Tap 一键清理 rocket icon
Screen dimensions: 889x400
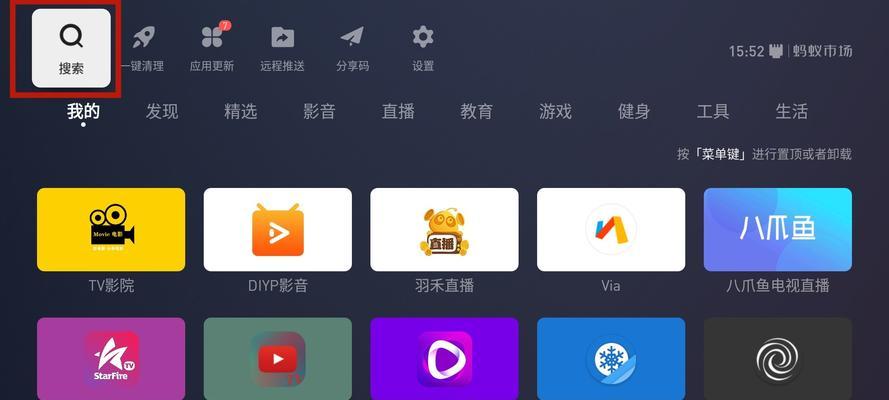141,47
